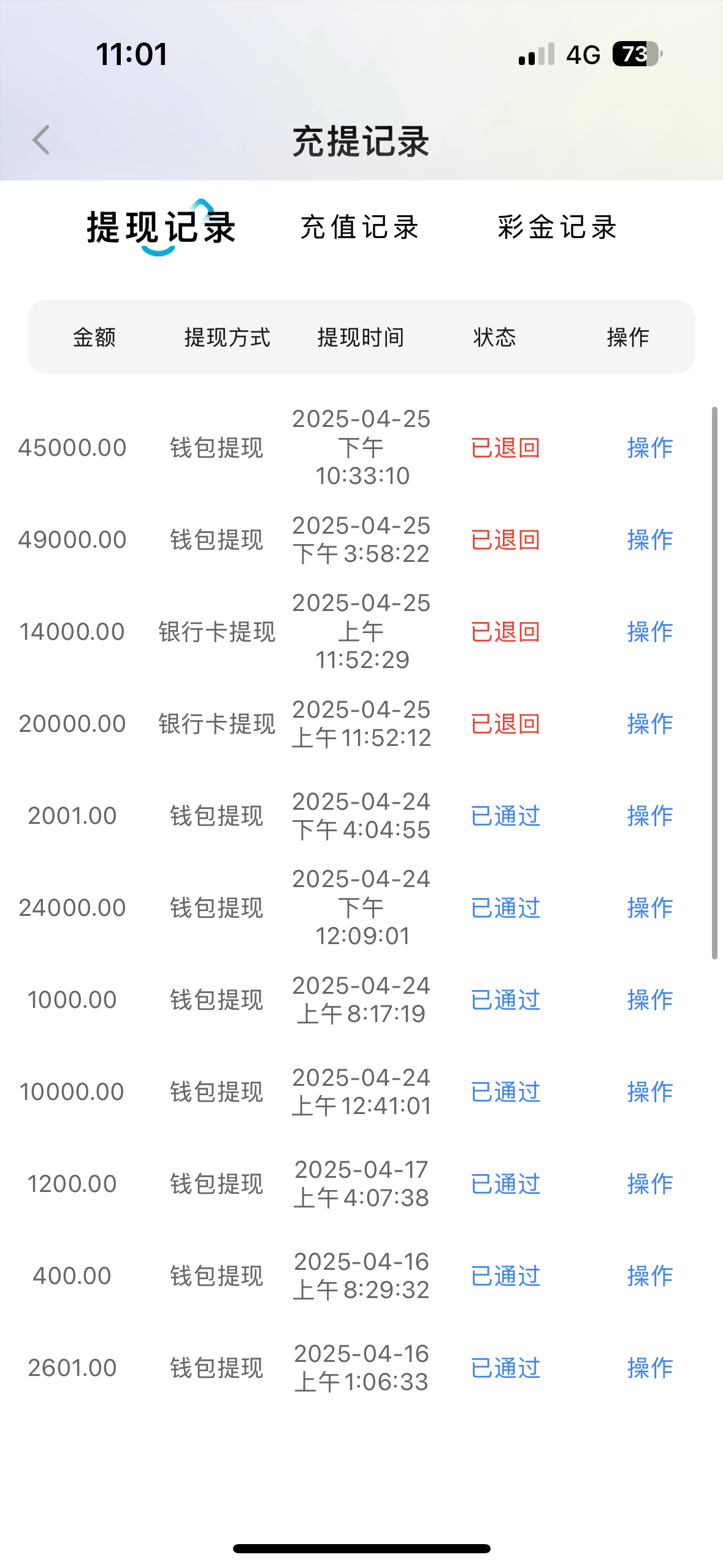Tap 操作 for the 45000.00 withdrawal

[649, 448]
